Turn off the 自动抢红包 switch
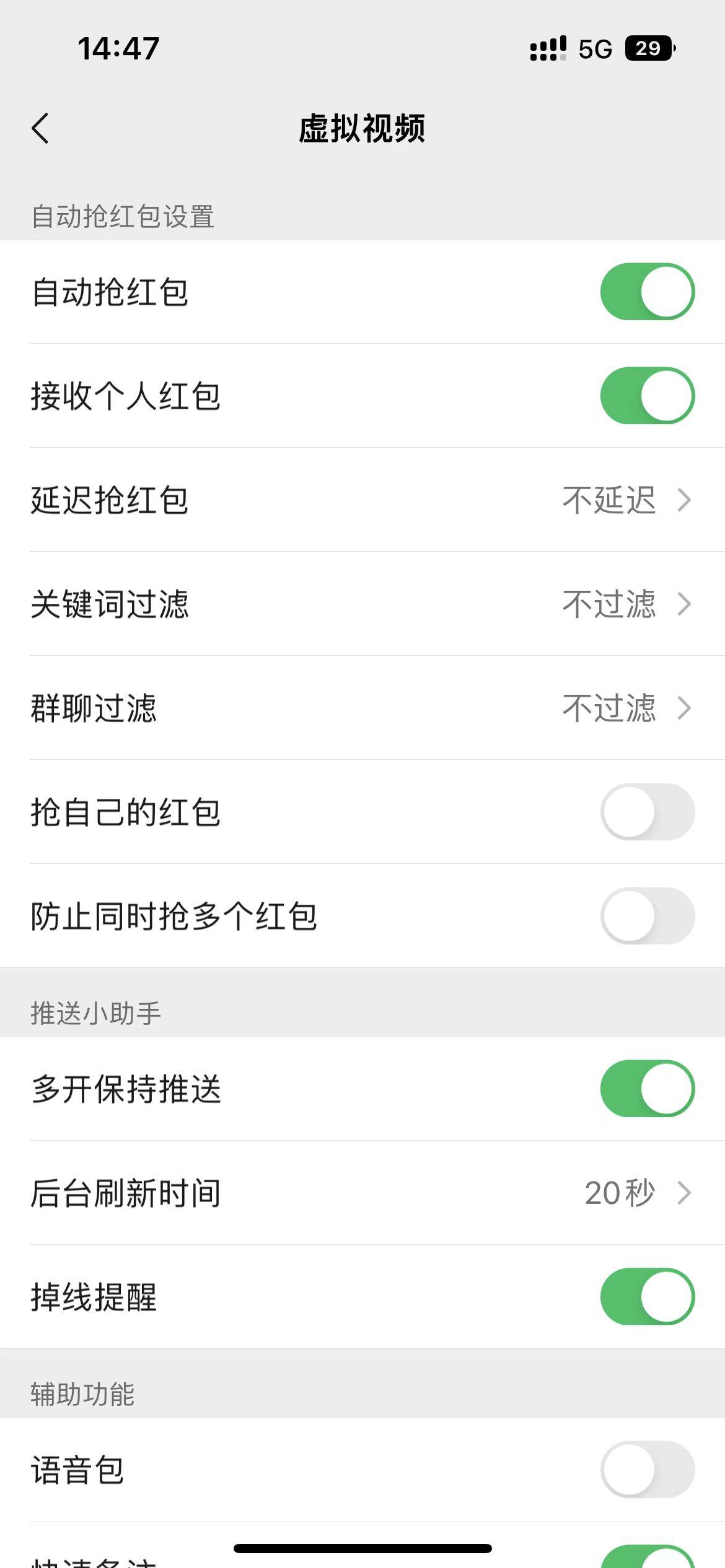 [647, 292]
